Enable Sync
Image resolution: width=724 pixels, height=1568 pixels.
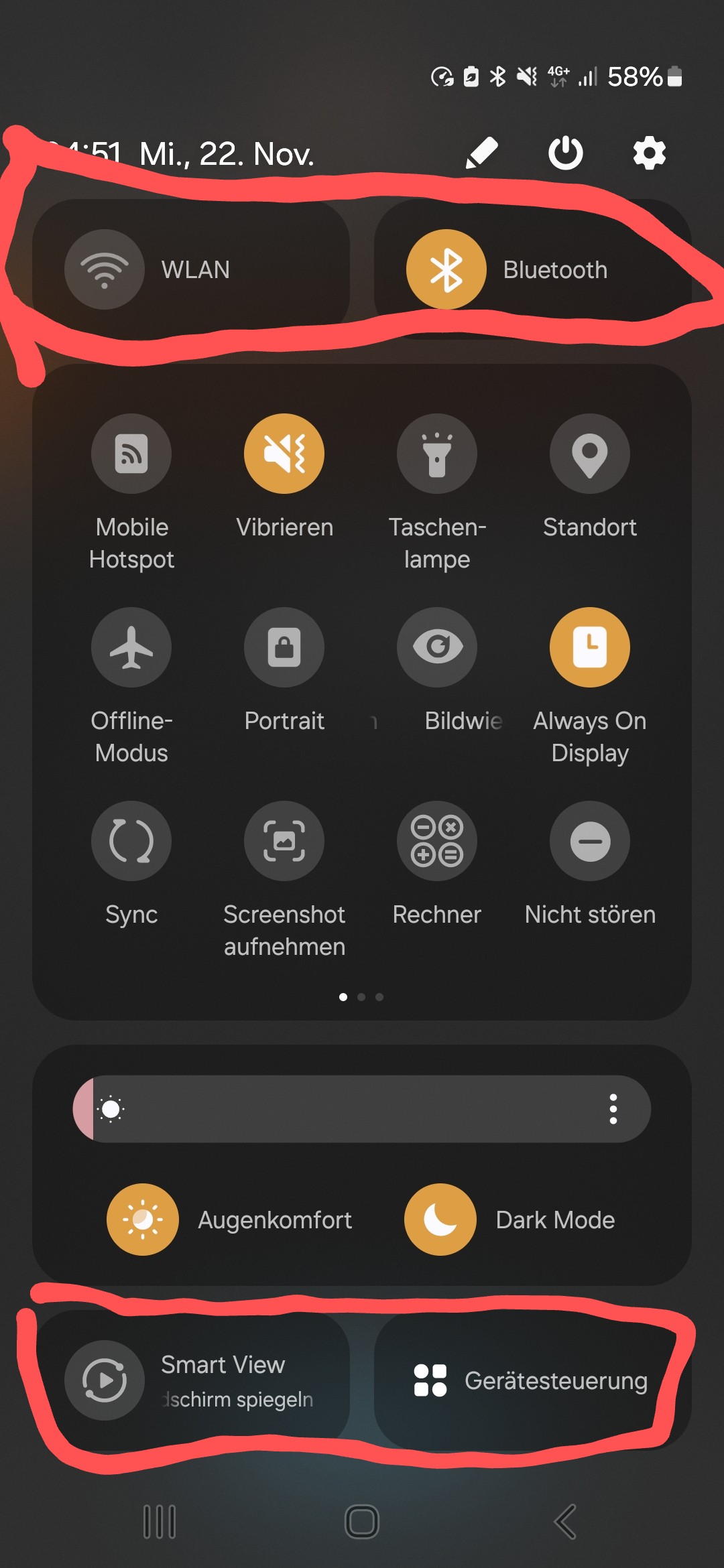[131, 841]
